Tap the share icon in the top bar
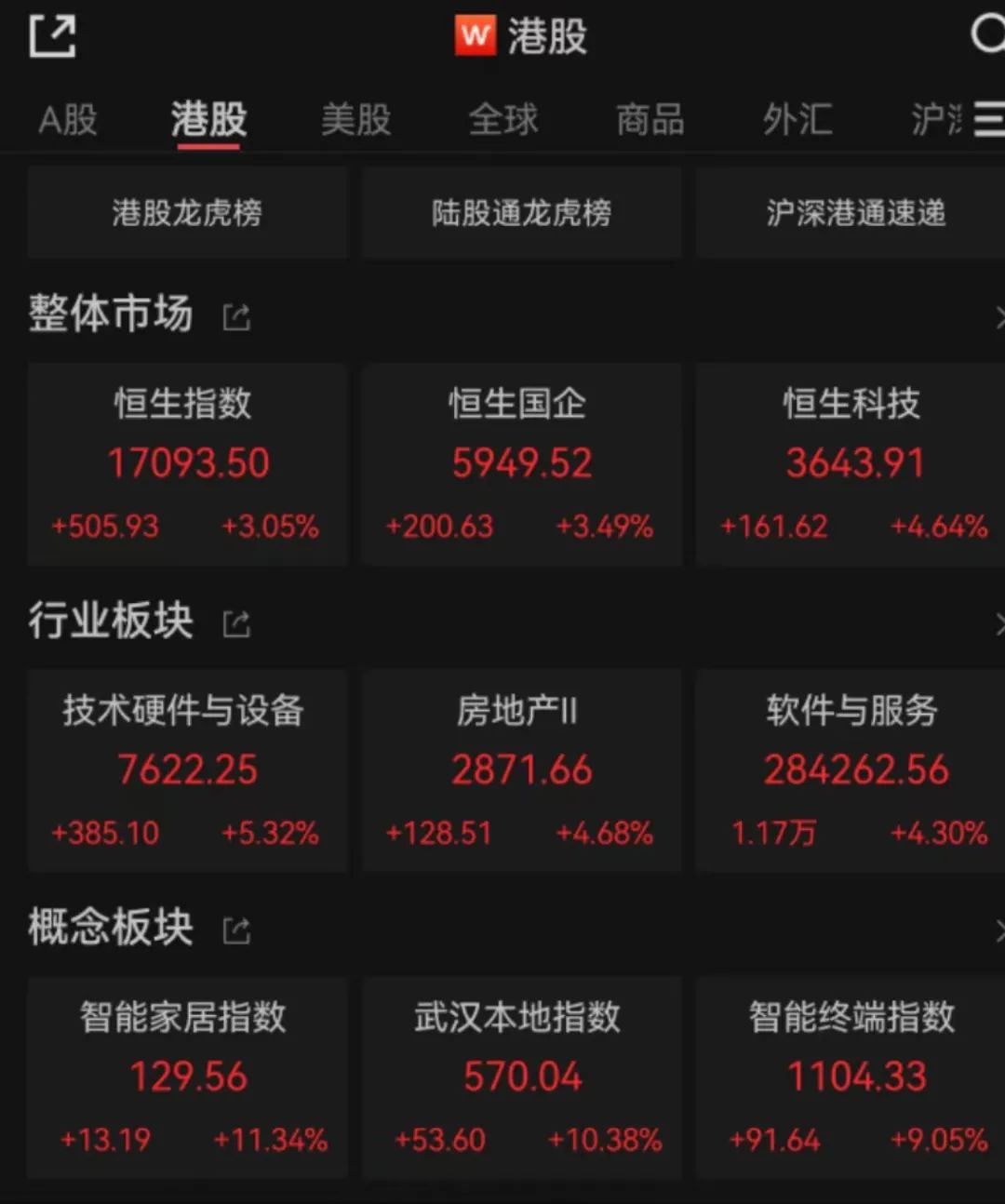1005x1204 pixels. pyautogui.click(x=52, y=37)
